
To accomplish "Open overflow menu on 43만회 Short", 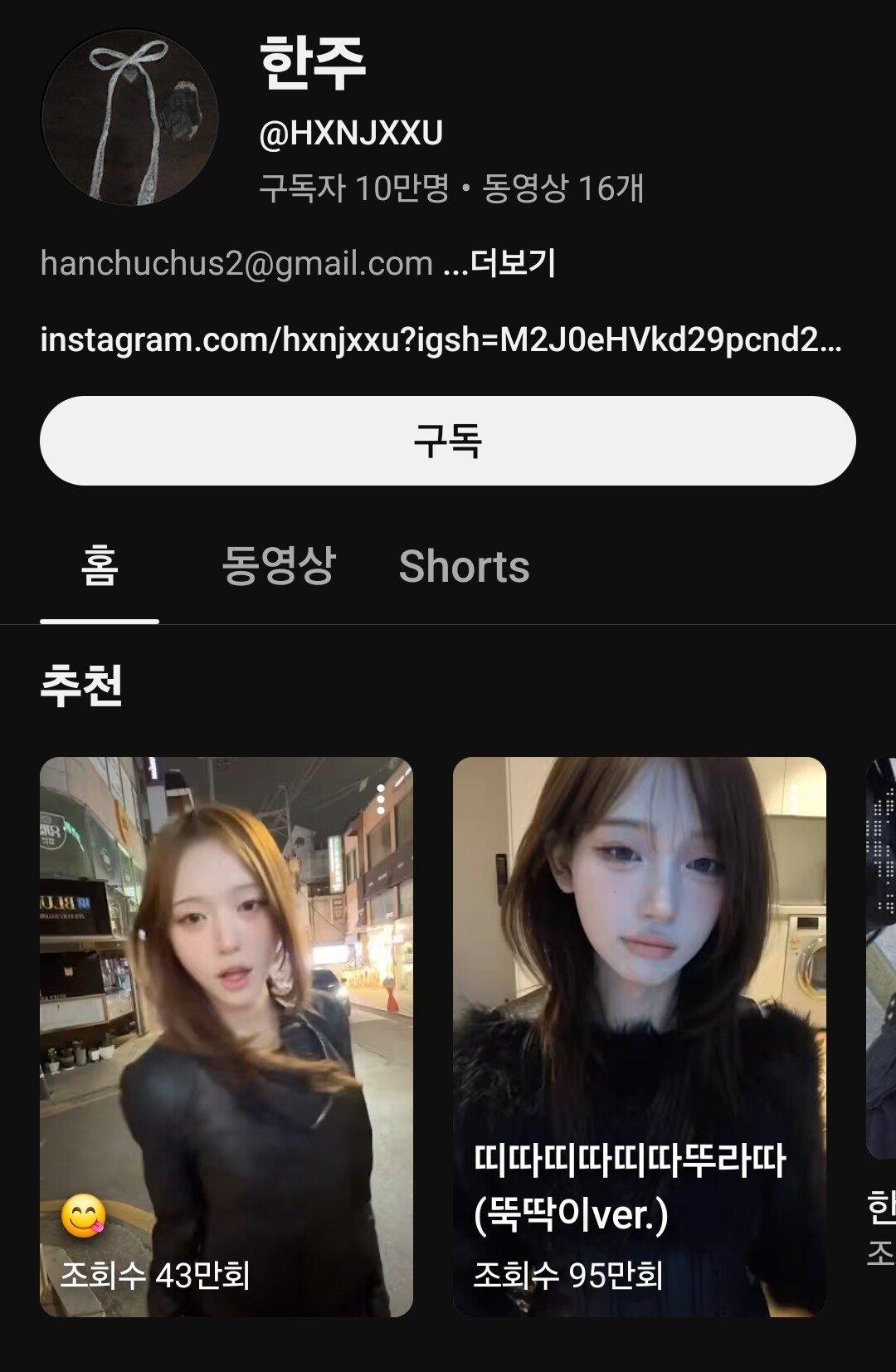I will tap(381, 798).
